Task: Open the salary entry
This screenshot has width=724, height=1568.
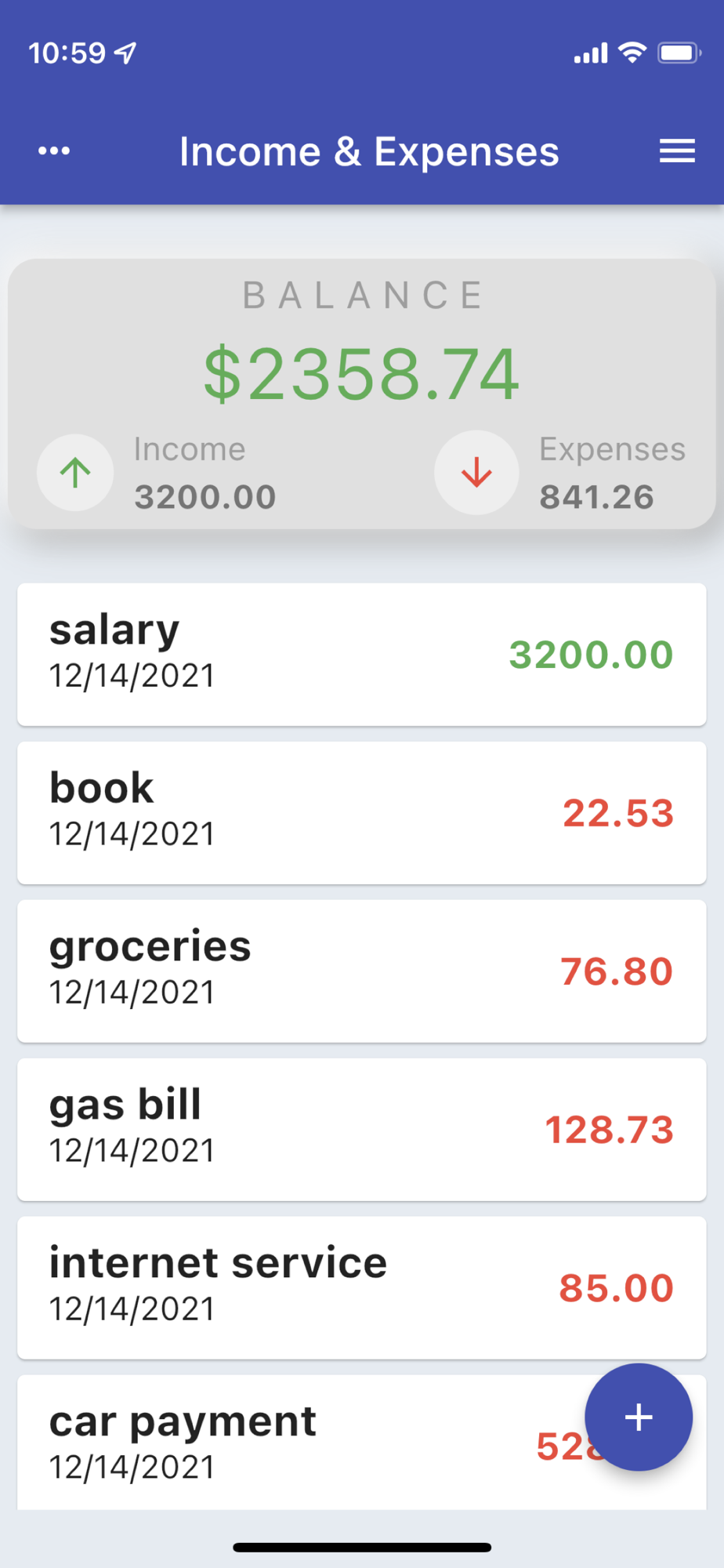Action: [361, 654]
